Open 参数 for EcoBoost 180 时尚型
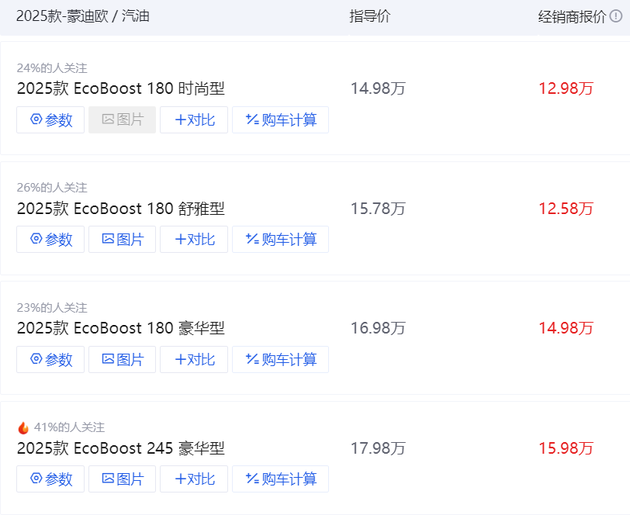The width and height of the screenshot is (630, 515). 51,120
